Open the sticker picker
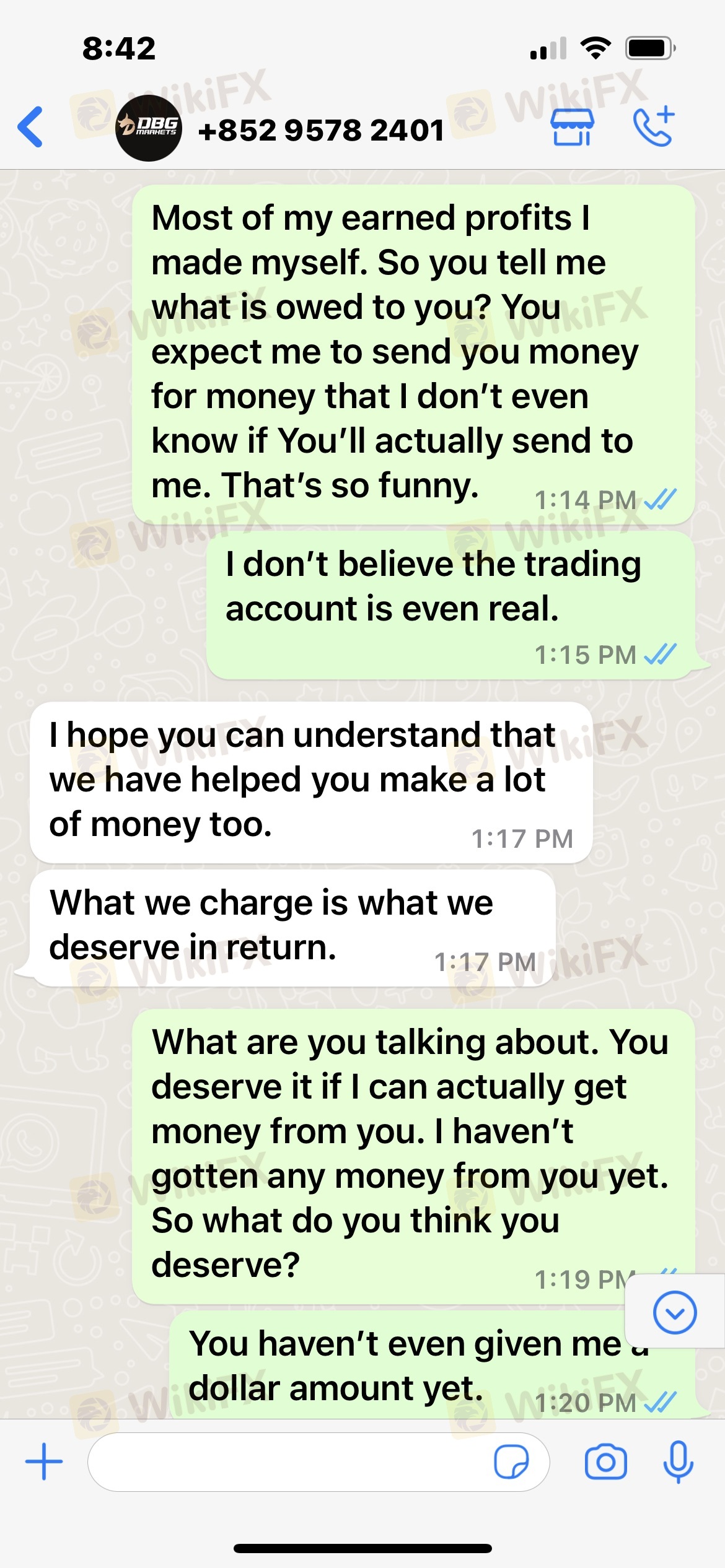 511,1461
